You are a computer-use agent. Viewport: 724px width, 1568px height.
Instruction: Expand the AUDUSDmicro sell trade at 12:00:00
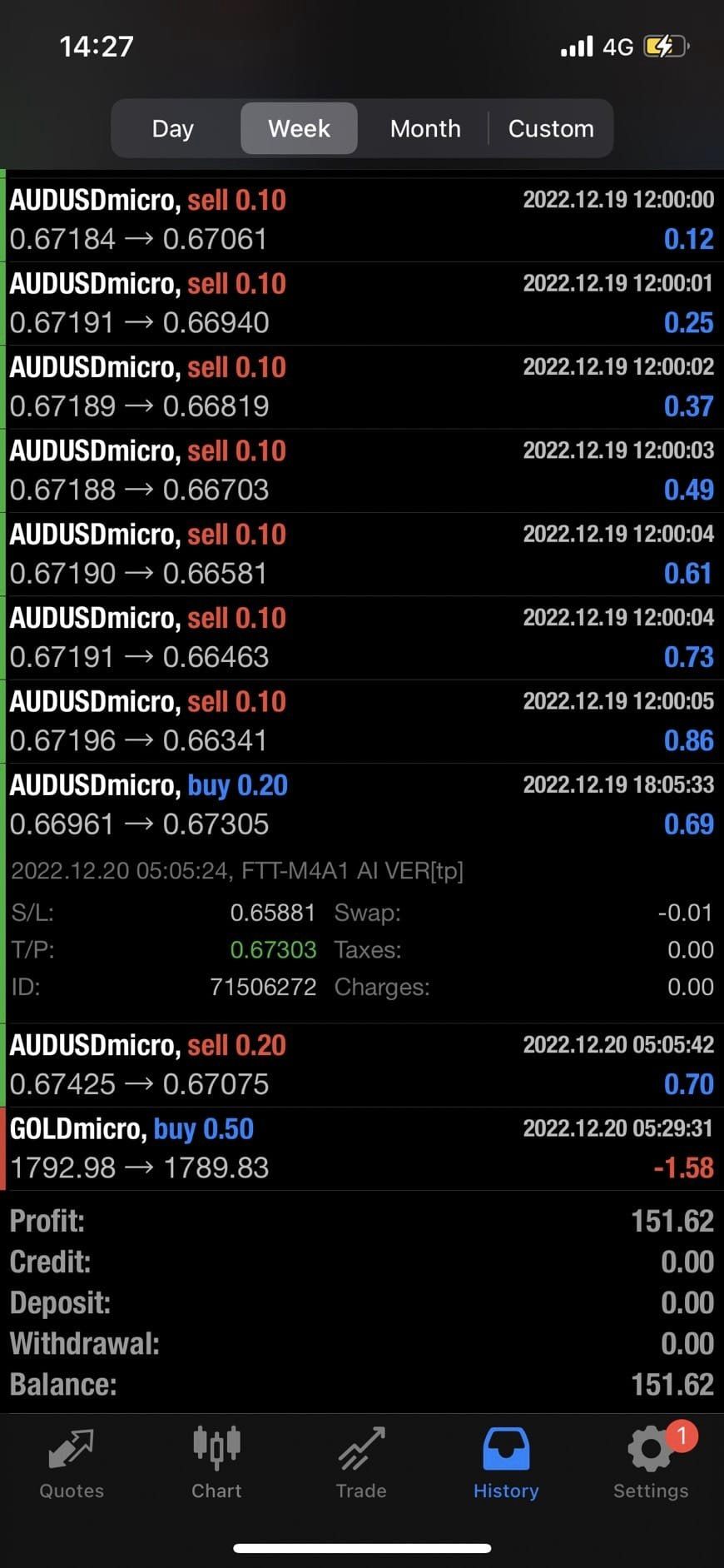[362, 220]
